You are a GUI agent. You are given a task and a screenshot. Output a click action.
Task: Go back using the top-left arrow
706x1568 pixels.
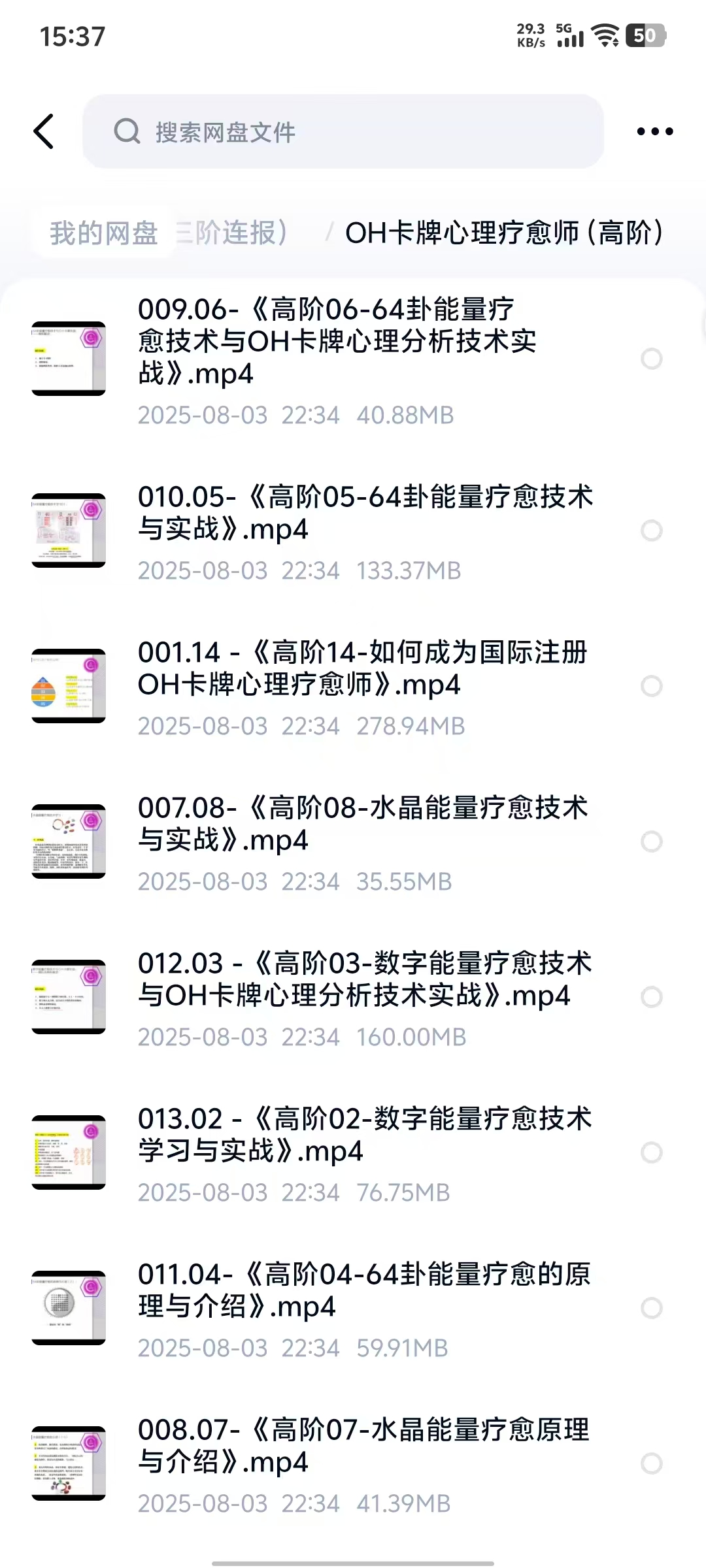[x=44, y=131]
